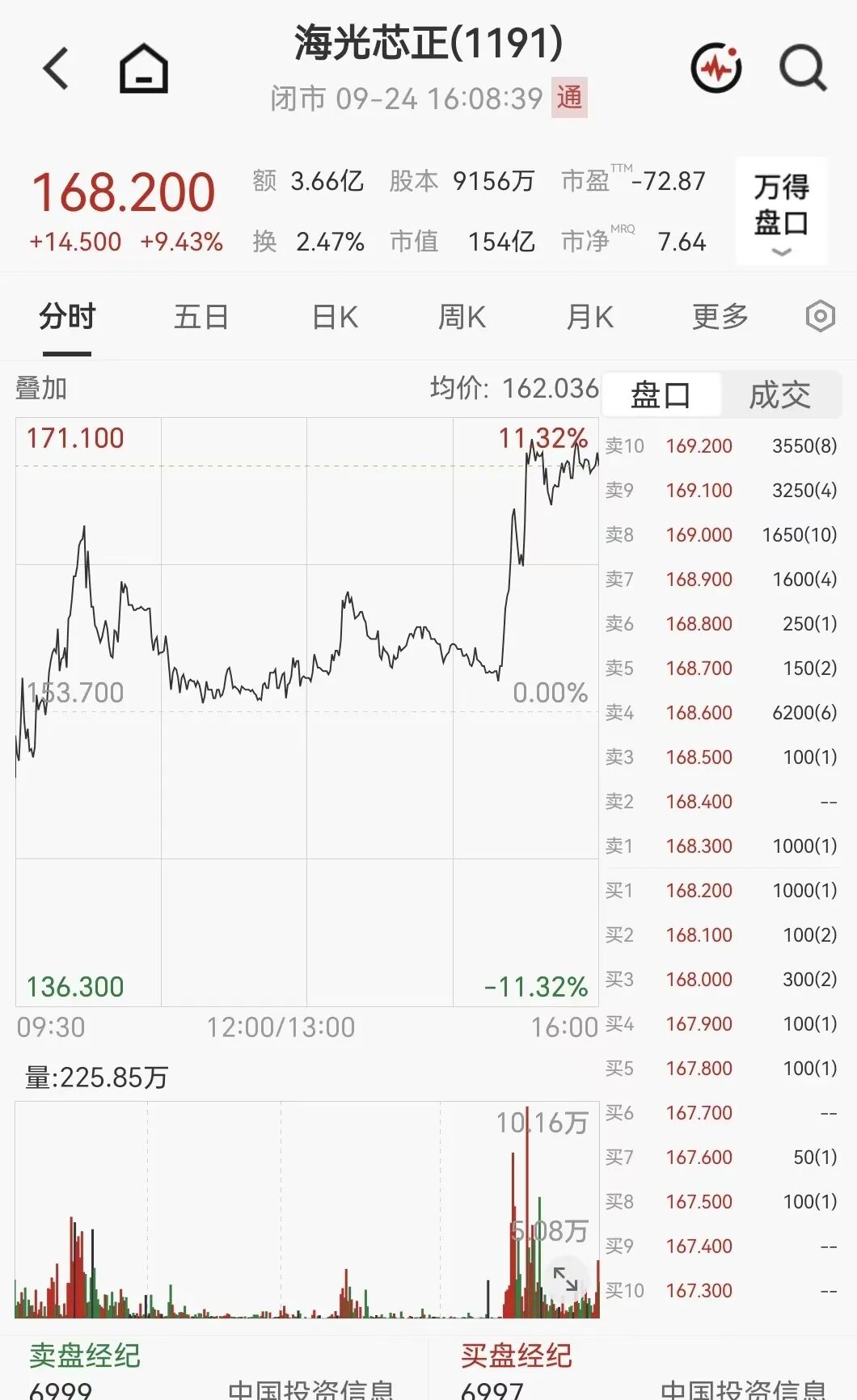Image resolution: width=857 pixels, height=1400 pixels.
Task: Switch to the 成交 tab
Action: tap(779, 395)
